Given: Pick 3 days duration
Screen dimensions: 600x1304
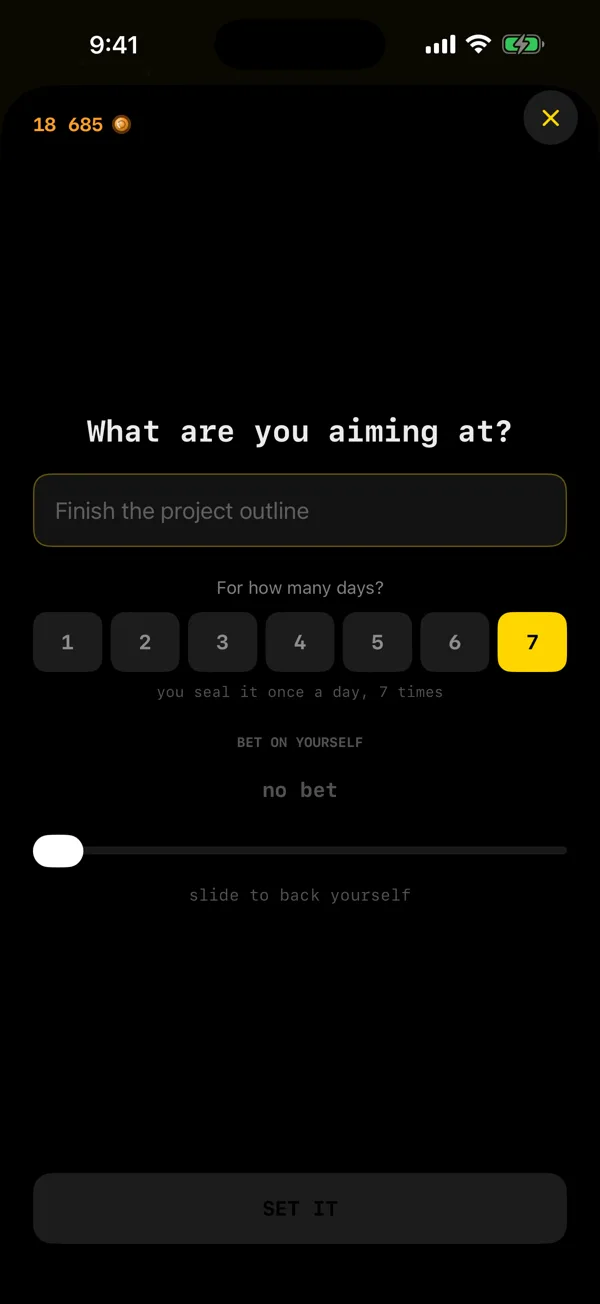Looking at the screenshot, I should (x=223, y=642).
